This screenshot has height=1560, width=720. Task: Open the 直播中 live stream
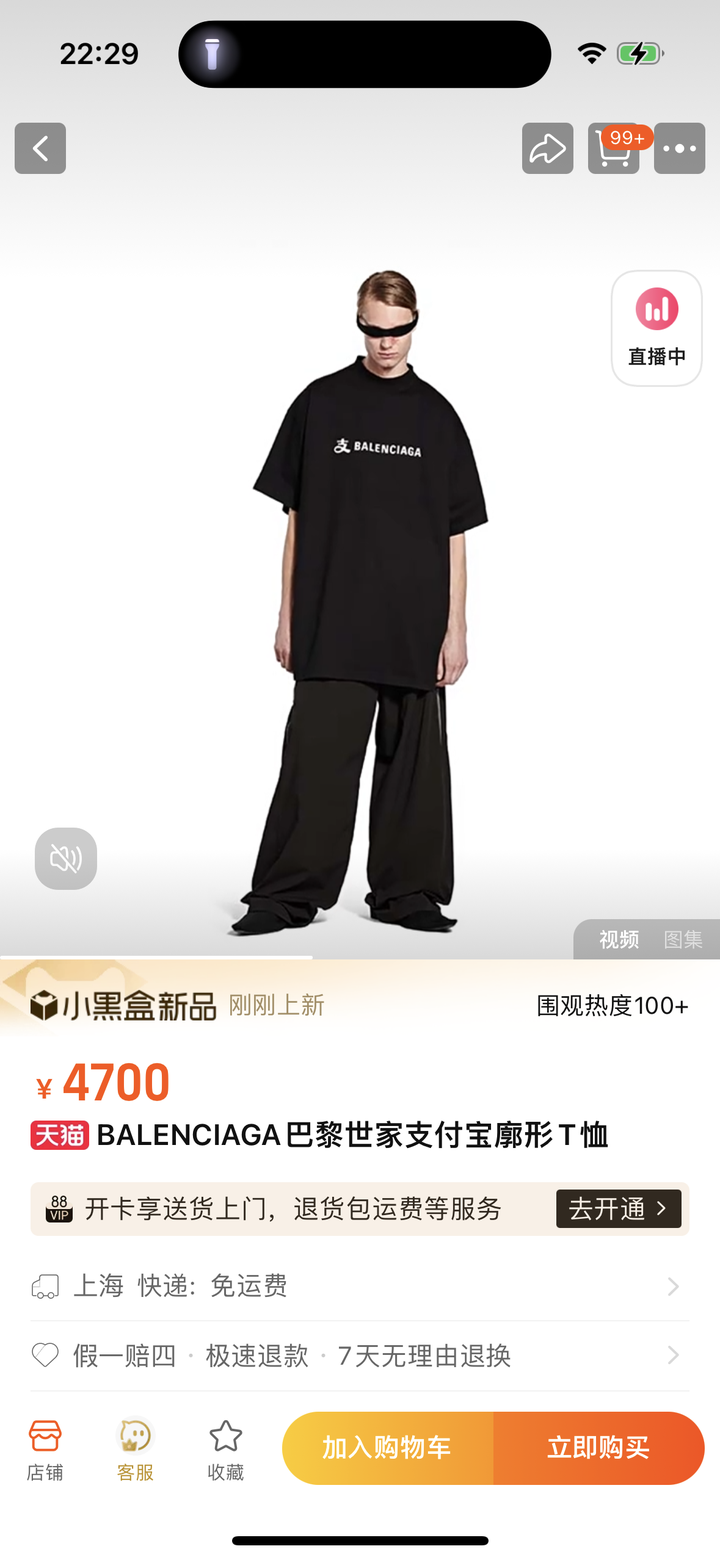pyautogui.click(x=657, y=328)
